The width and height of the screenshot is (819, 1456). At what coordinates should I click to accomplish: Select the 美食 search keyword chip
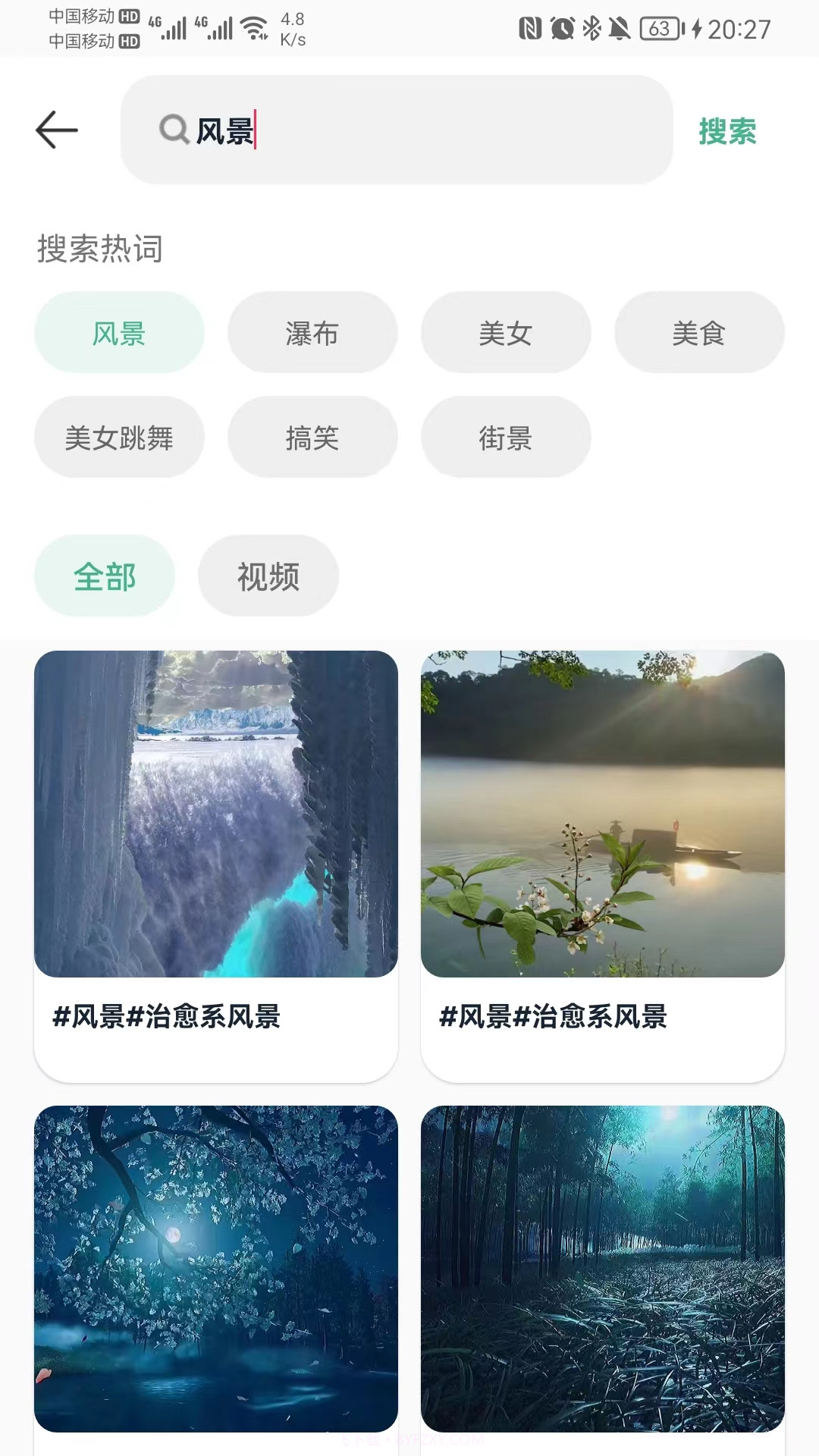pos(699,333)
